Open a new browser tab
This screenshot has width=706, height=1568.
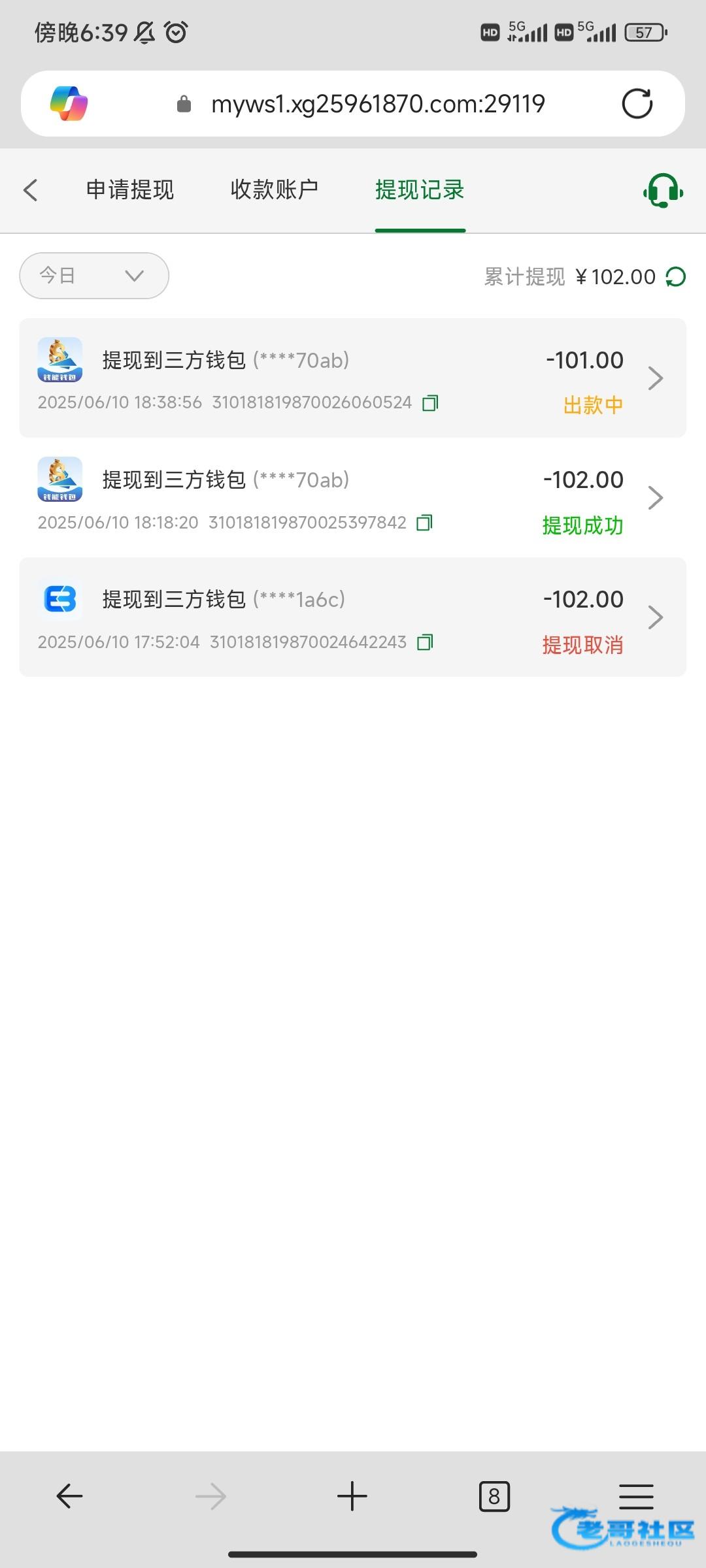tap(352, 1496)
